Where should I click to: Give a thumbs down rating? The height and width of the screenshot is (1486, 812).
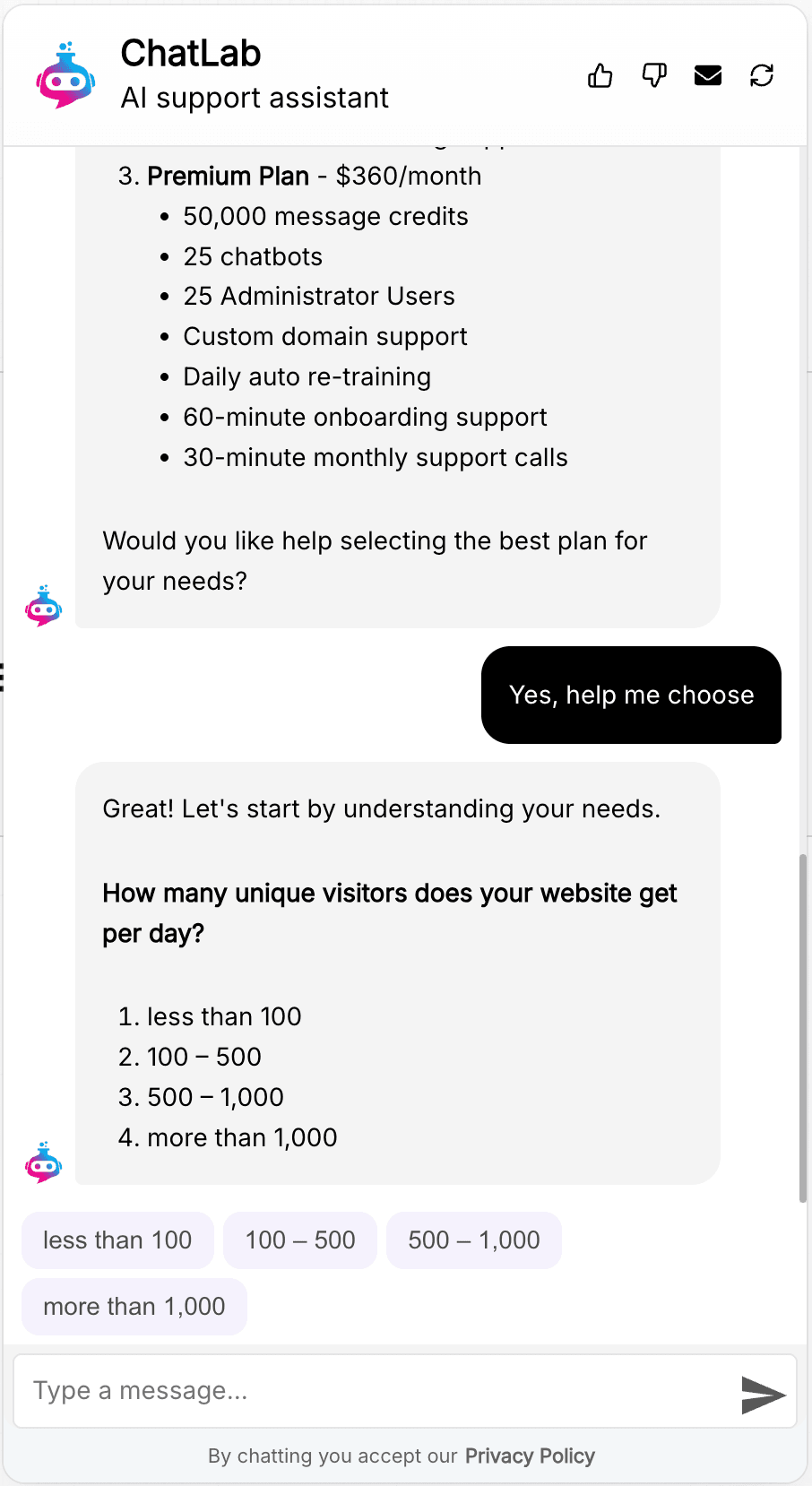(x=654, y=76)
